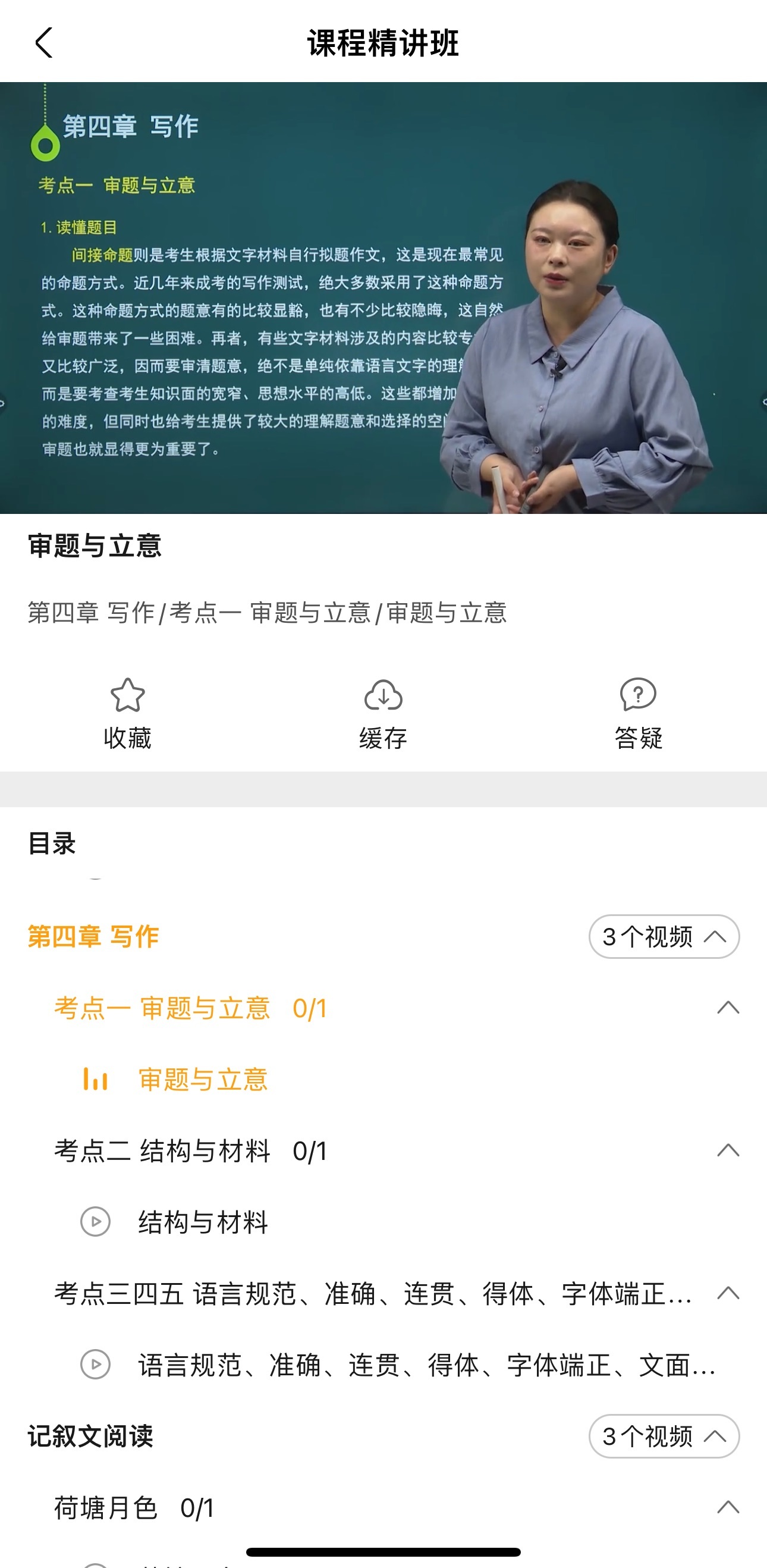Screen dimensions: 767x1568
Task: Go back from 课程精讲班
Action: 44,43
